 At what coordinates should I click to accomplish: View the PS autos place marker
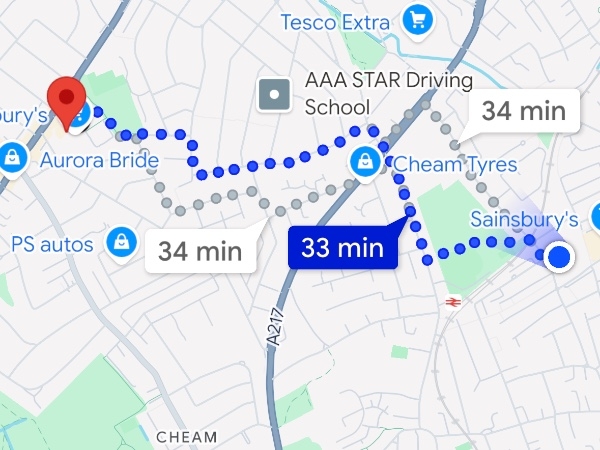coord(121,242)
